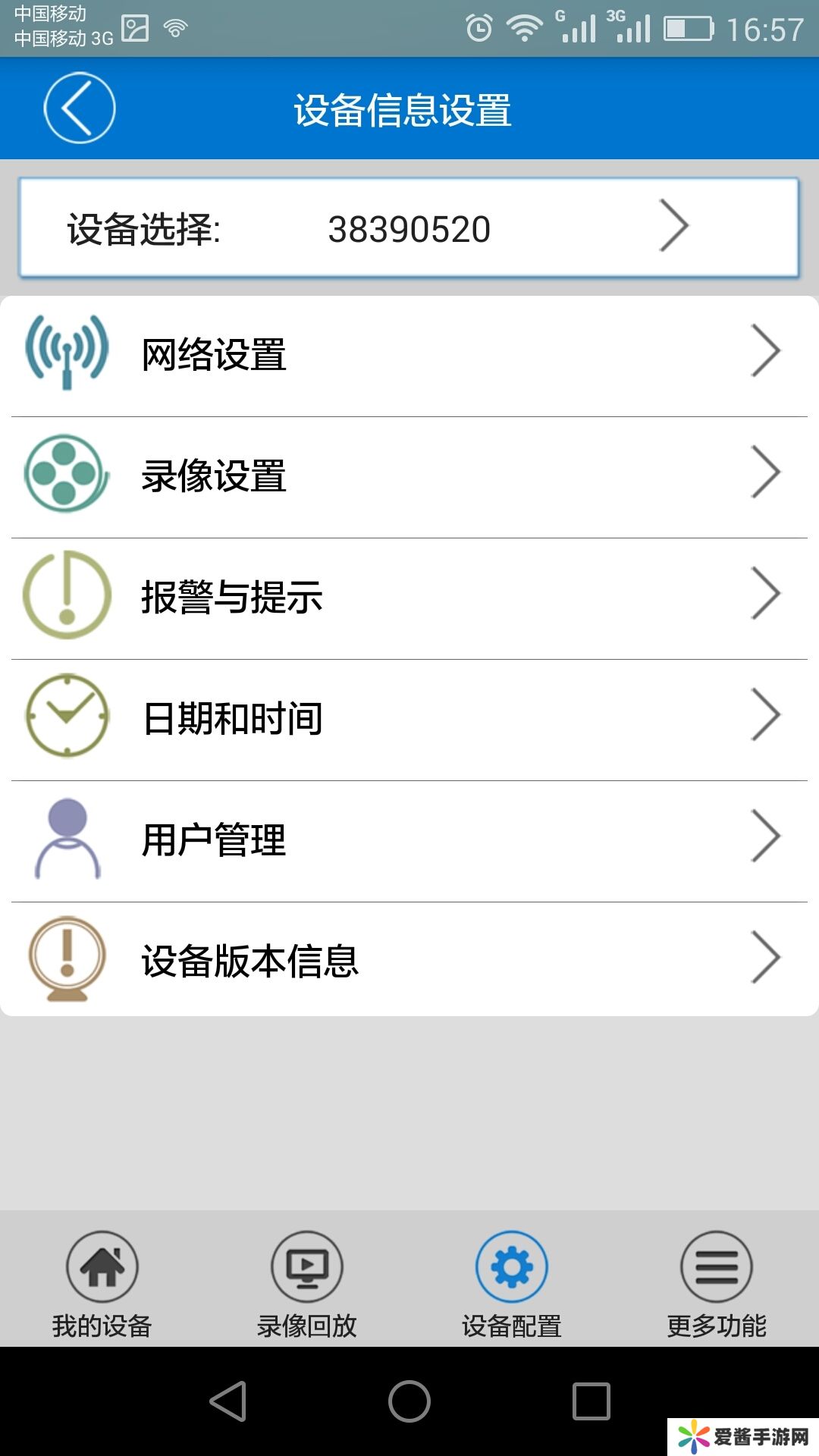Open 报警与提示 alarm settings

pyautogui.click(x=409, y=597)
